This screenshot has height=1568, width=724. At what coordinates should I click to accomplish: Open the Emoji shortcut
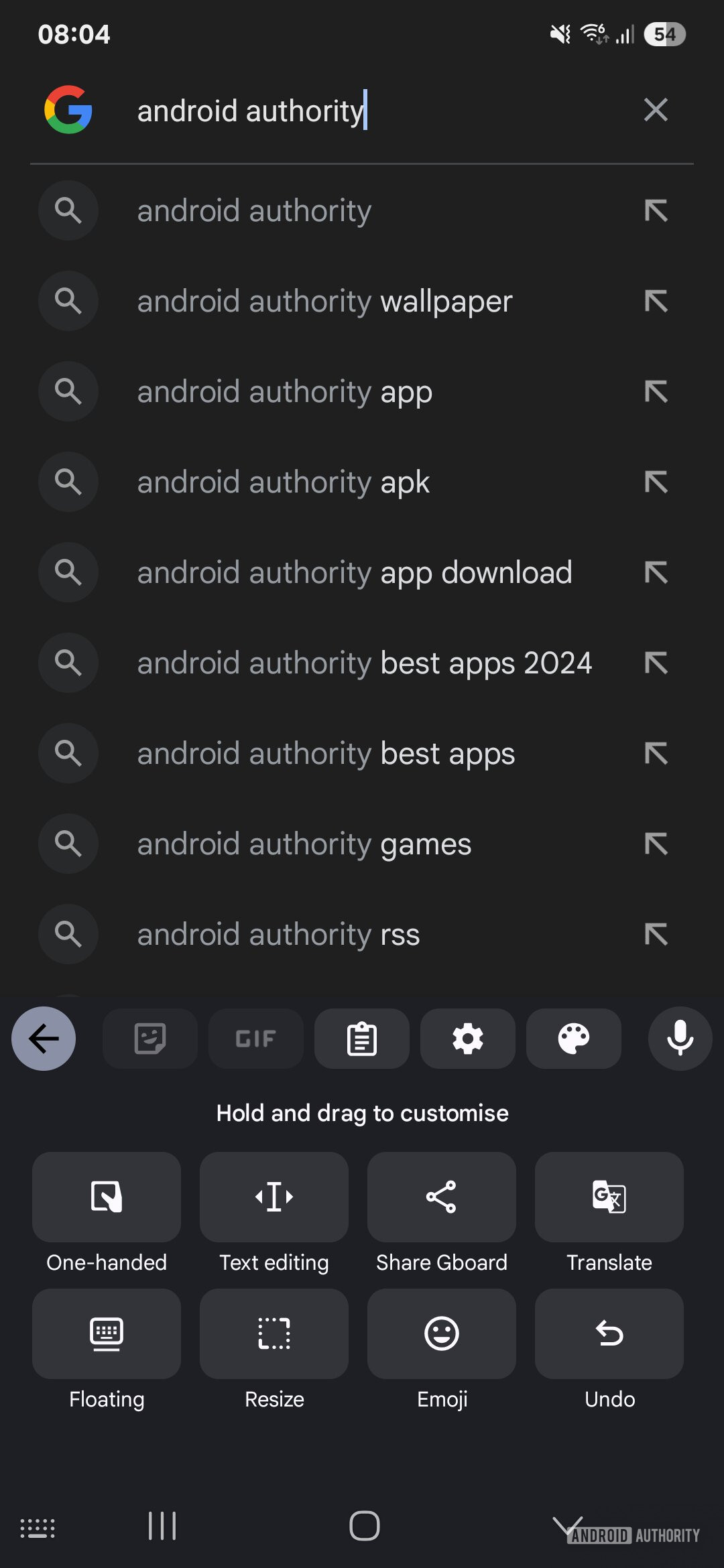click(x=442, y=1334)
